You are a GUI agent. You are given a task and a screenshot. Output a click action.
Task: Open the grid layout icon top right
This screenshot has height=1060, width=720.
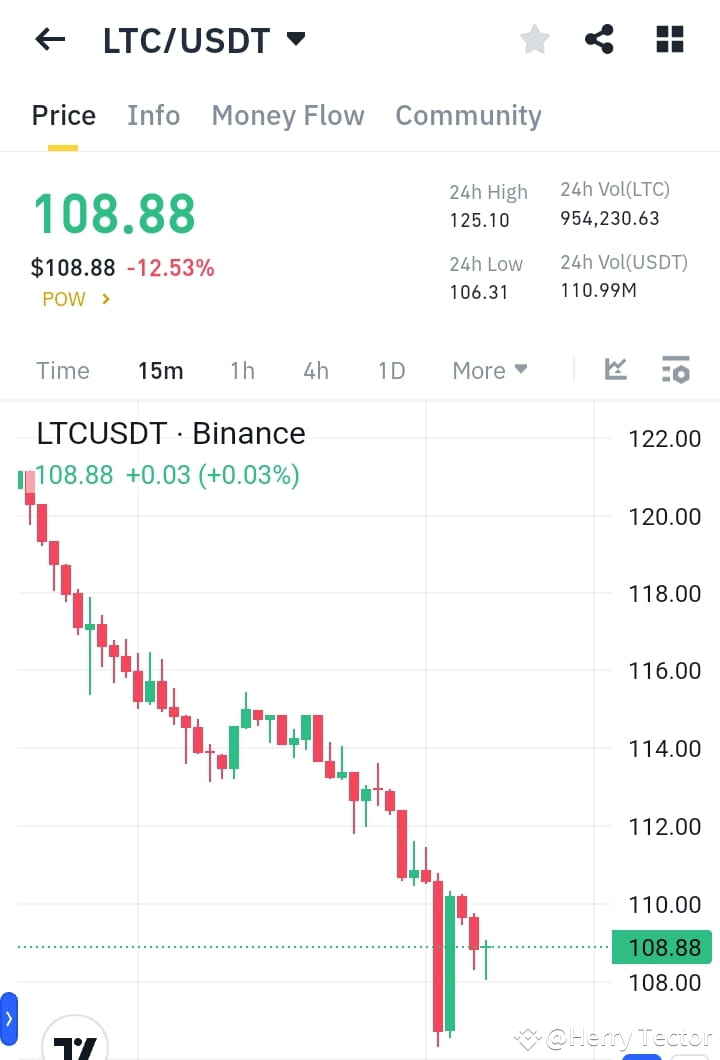click(x=668, y=39)
